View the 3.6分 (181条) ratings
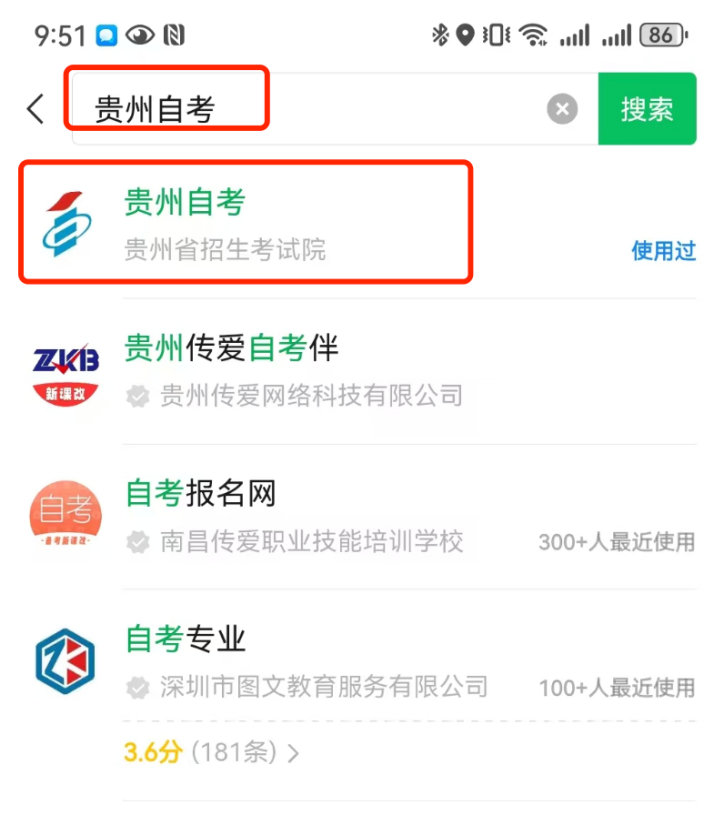Viewport: 724px width, 815px height. (x=211, y=752)
